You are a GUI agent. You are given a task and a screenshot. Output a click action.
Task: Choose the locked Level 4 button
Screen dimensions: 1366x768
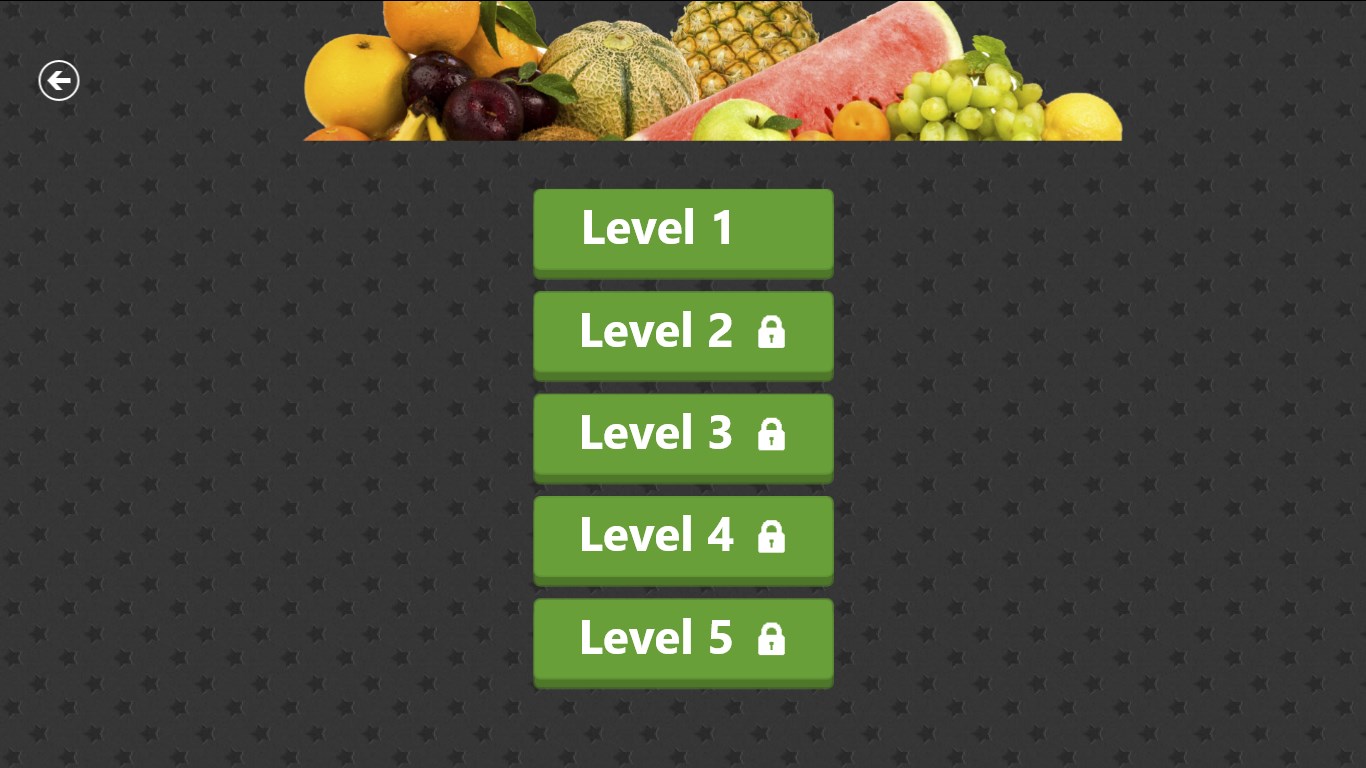[x=683, y=537]
